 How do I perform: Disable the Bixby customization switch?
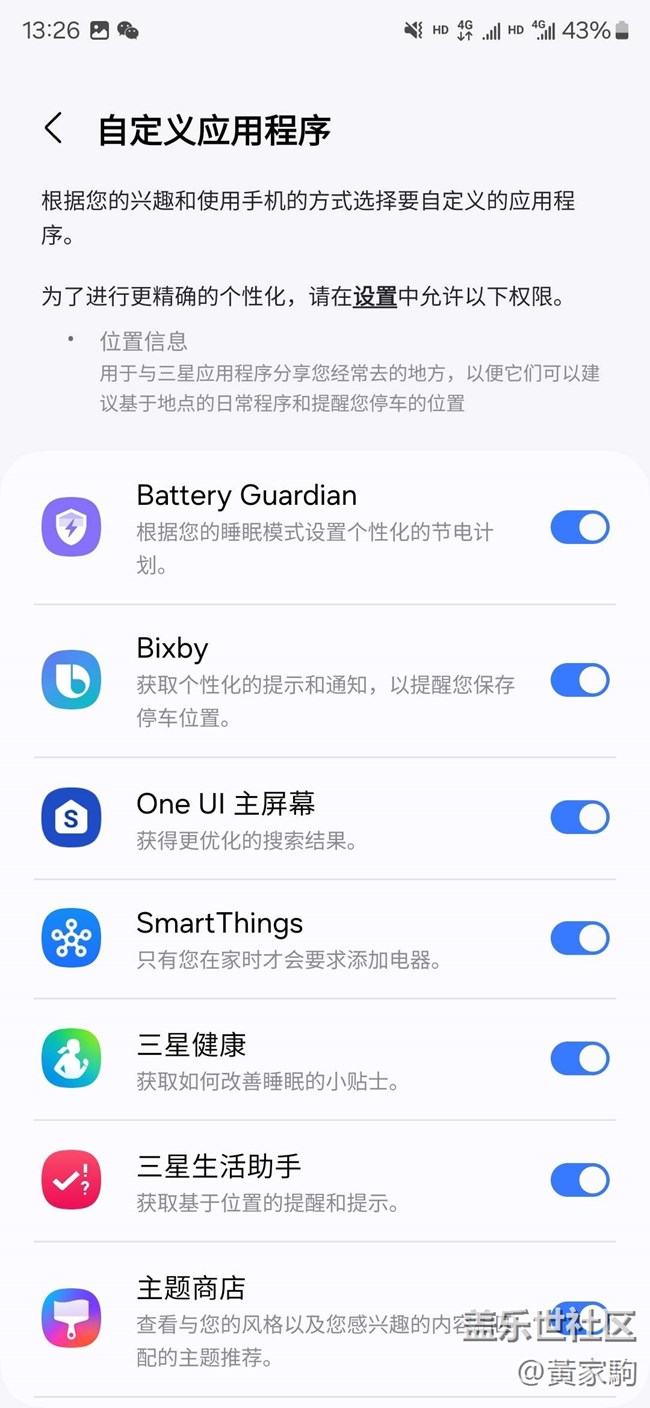point(580,680)
